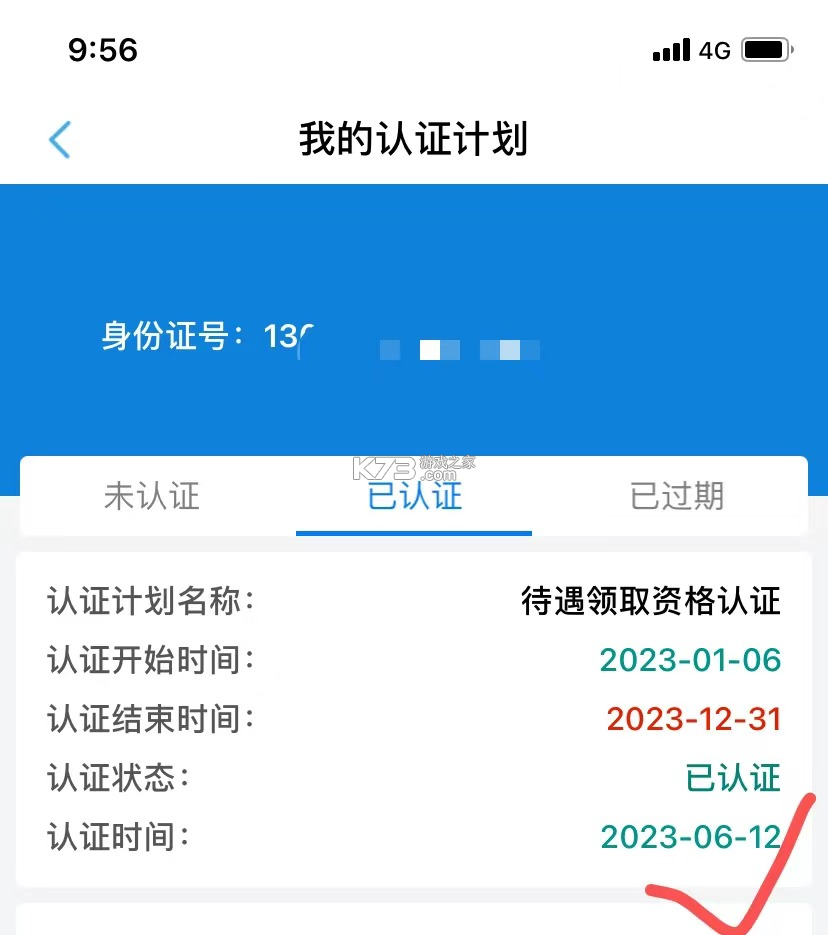The height and width of the screenshot is (936, 829).
Task: Tap the 4G network indicator
Action: [x=716, y=49]
